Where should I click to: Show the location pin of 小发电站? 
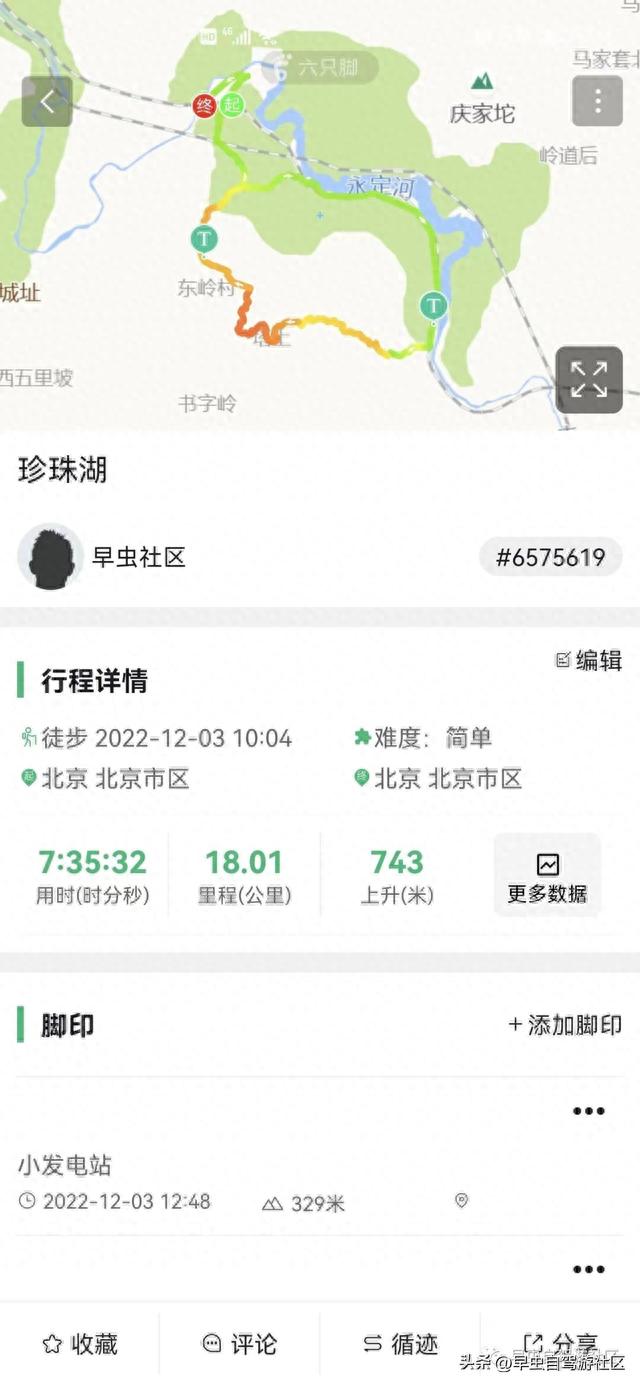pyautogui.click(x=461, y=1201)
